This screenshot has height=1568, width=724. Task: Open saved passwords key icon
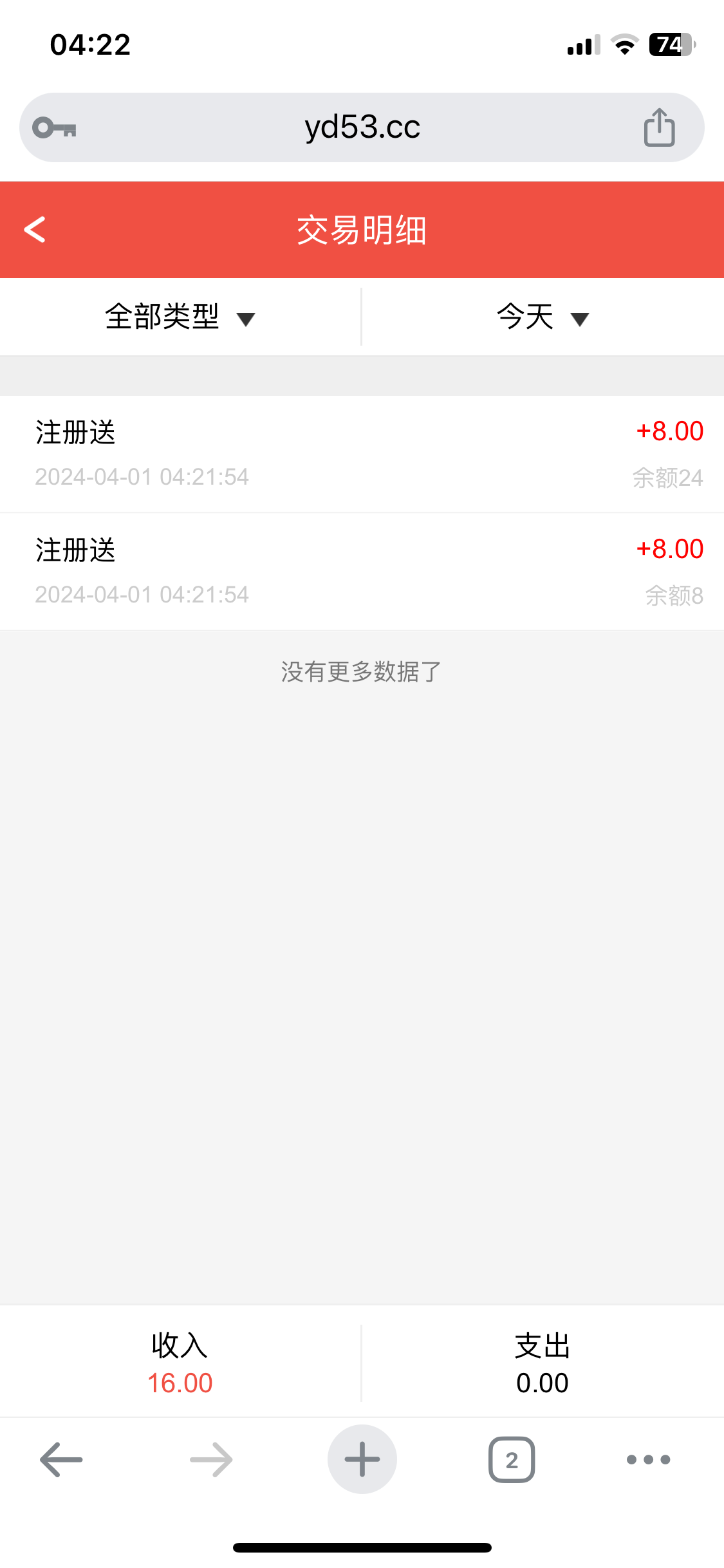coord(55,127)
